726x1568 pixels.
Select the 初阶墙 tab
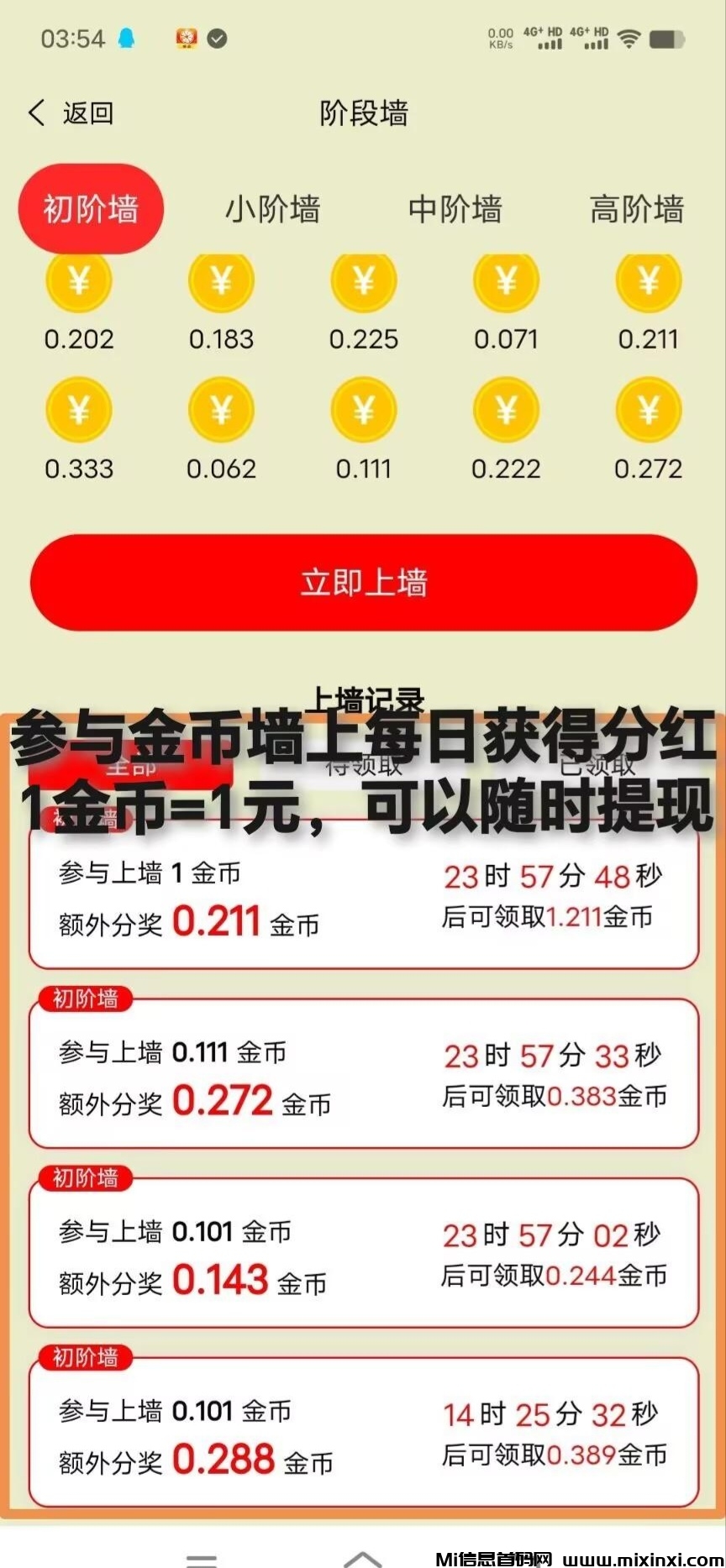coord(91,209)
